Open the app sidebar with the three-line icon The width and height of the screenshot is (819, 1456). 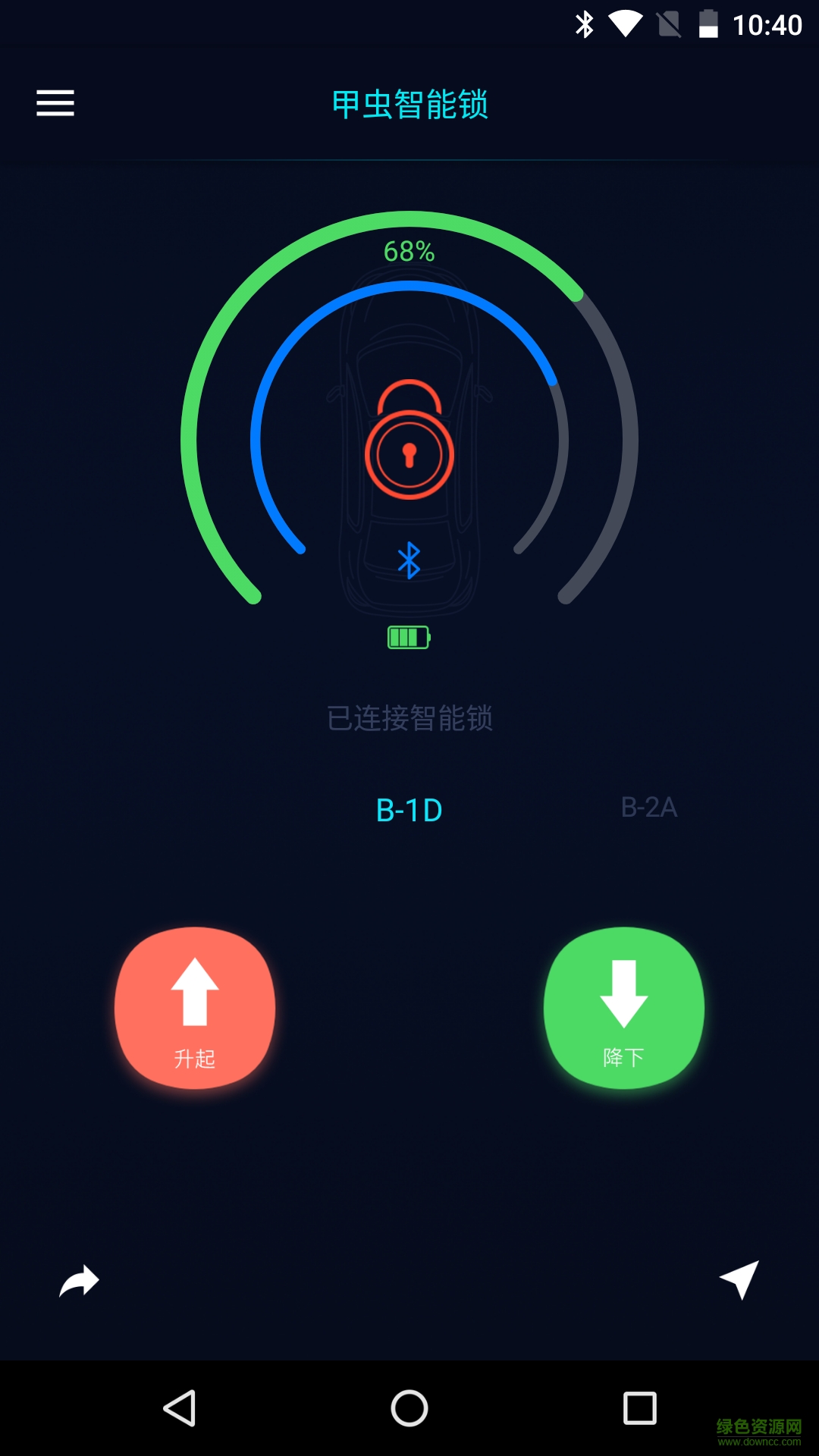[x=55, y=103]
